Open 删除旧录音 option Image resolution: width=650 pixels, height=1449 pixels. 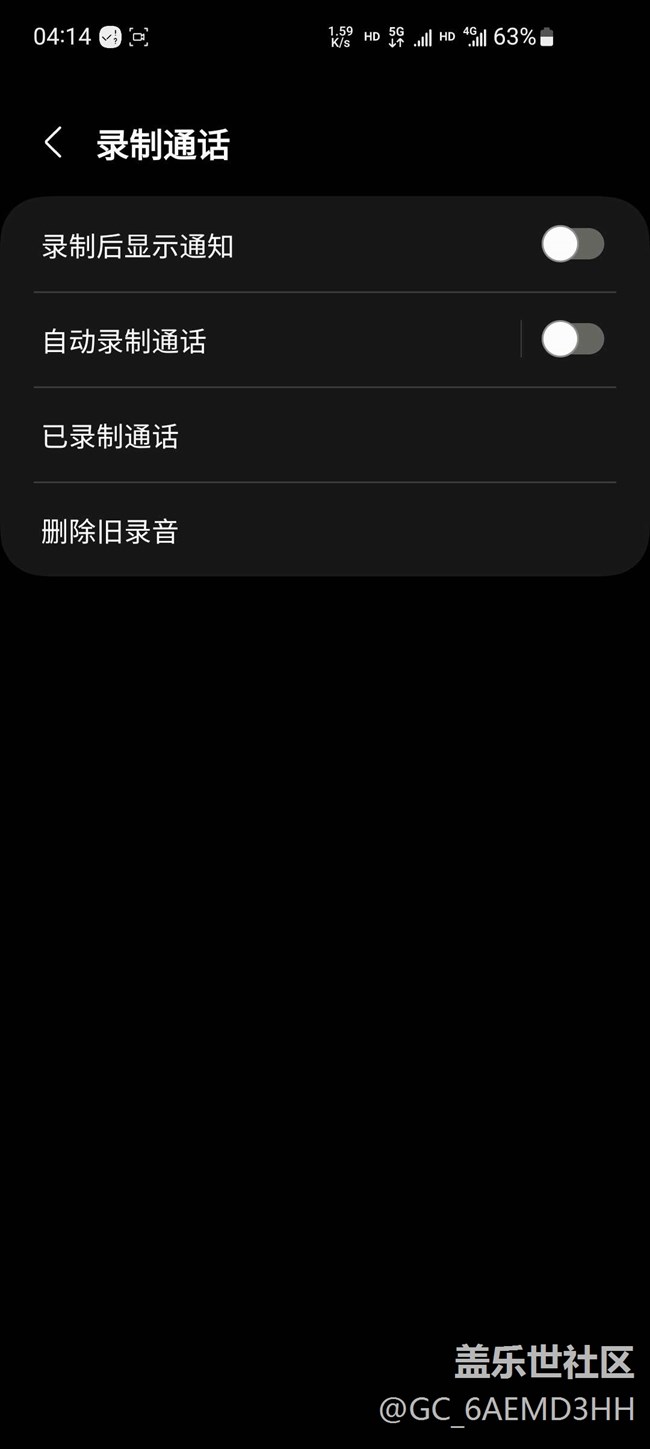(325, 530)
